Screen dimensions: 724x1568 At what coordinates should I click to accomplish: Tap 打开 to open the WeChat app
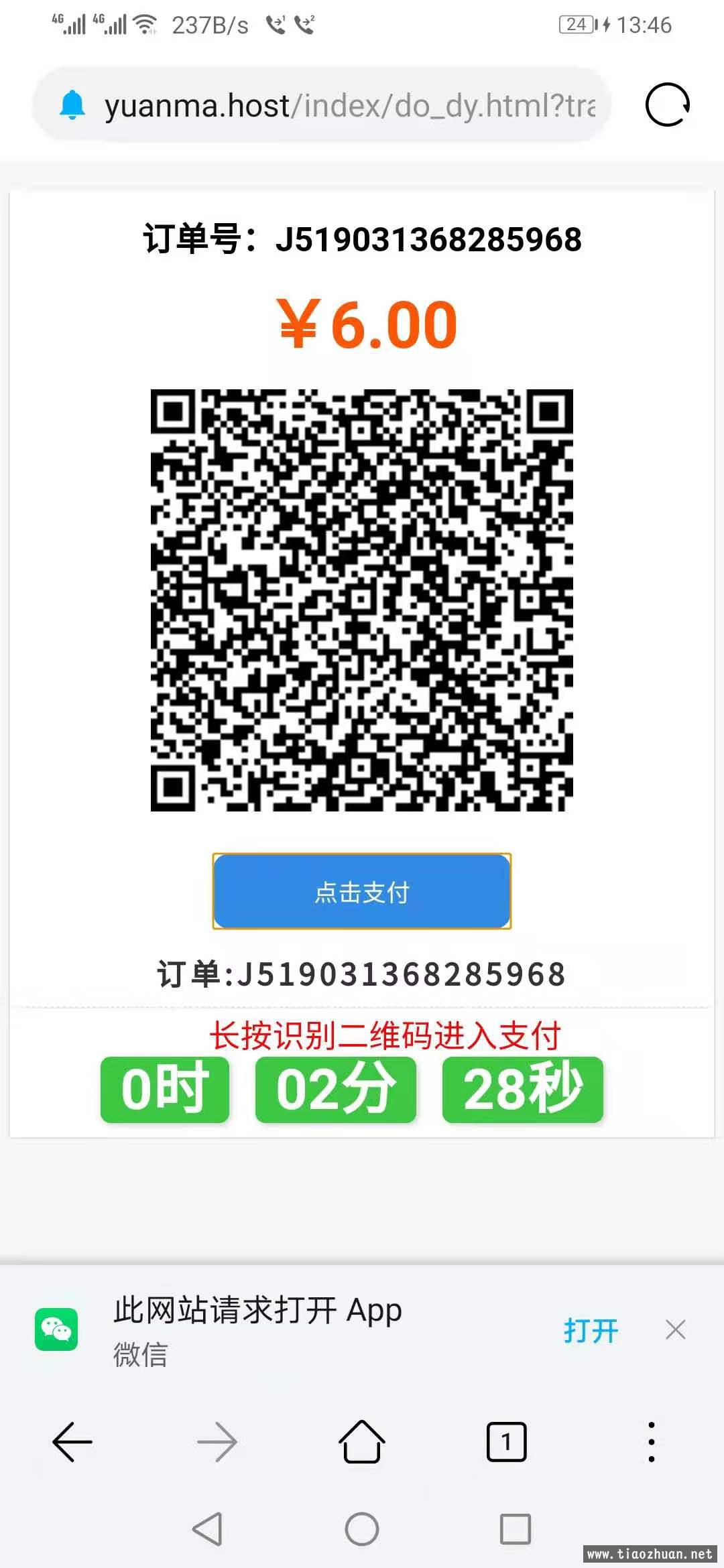590,1330
